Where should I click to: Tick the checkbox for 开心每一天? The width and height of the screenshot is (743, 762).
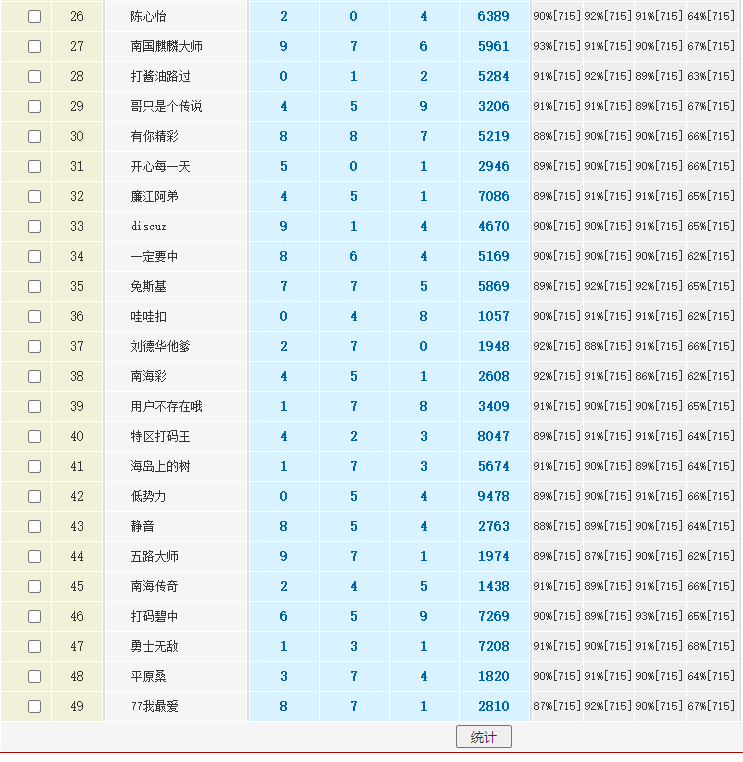(x=35, y=167)
